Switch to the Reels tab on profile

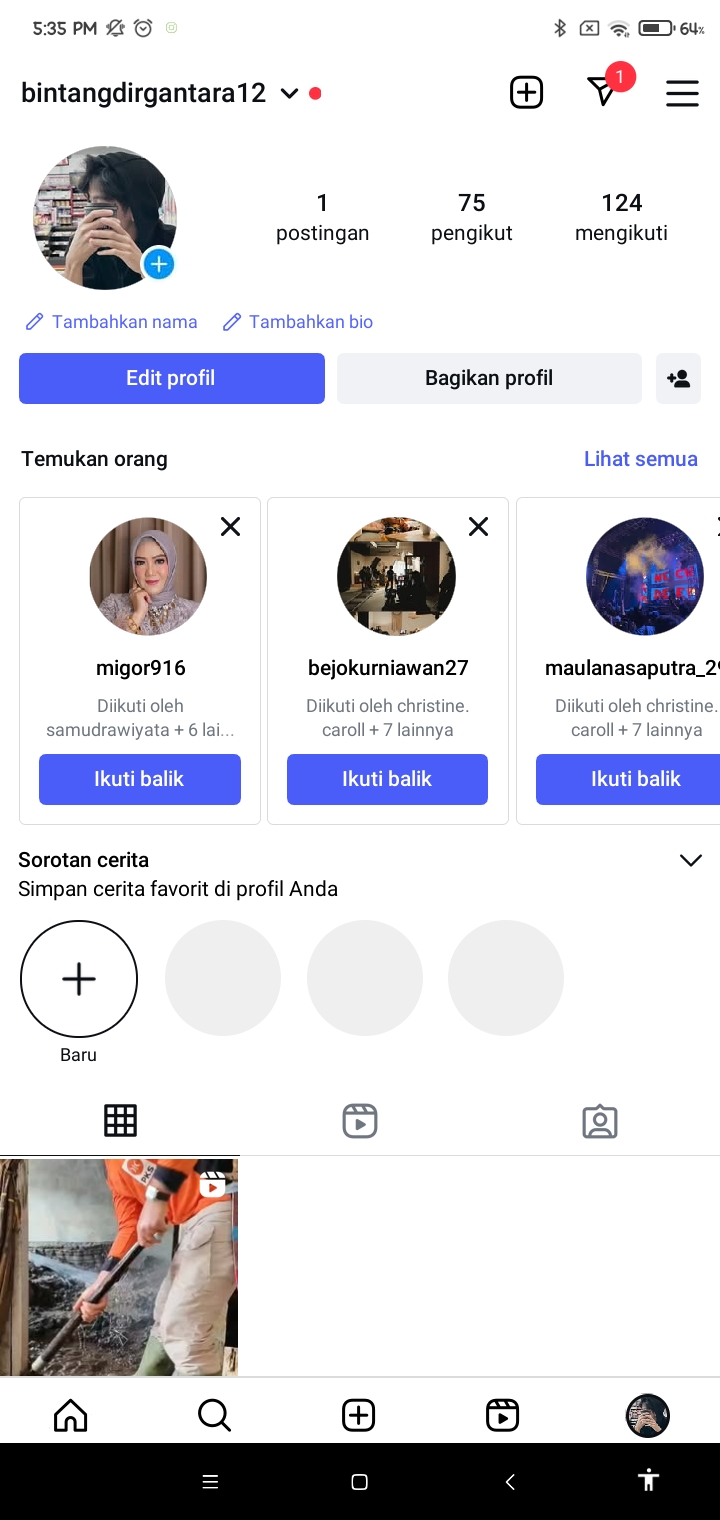(x=359, y=1121)
